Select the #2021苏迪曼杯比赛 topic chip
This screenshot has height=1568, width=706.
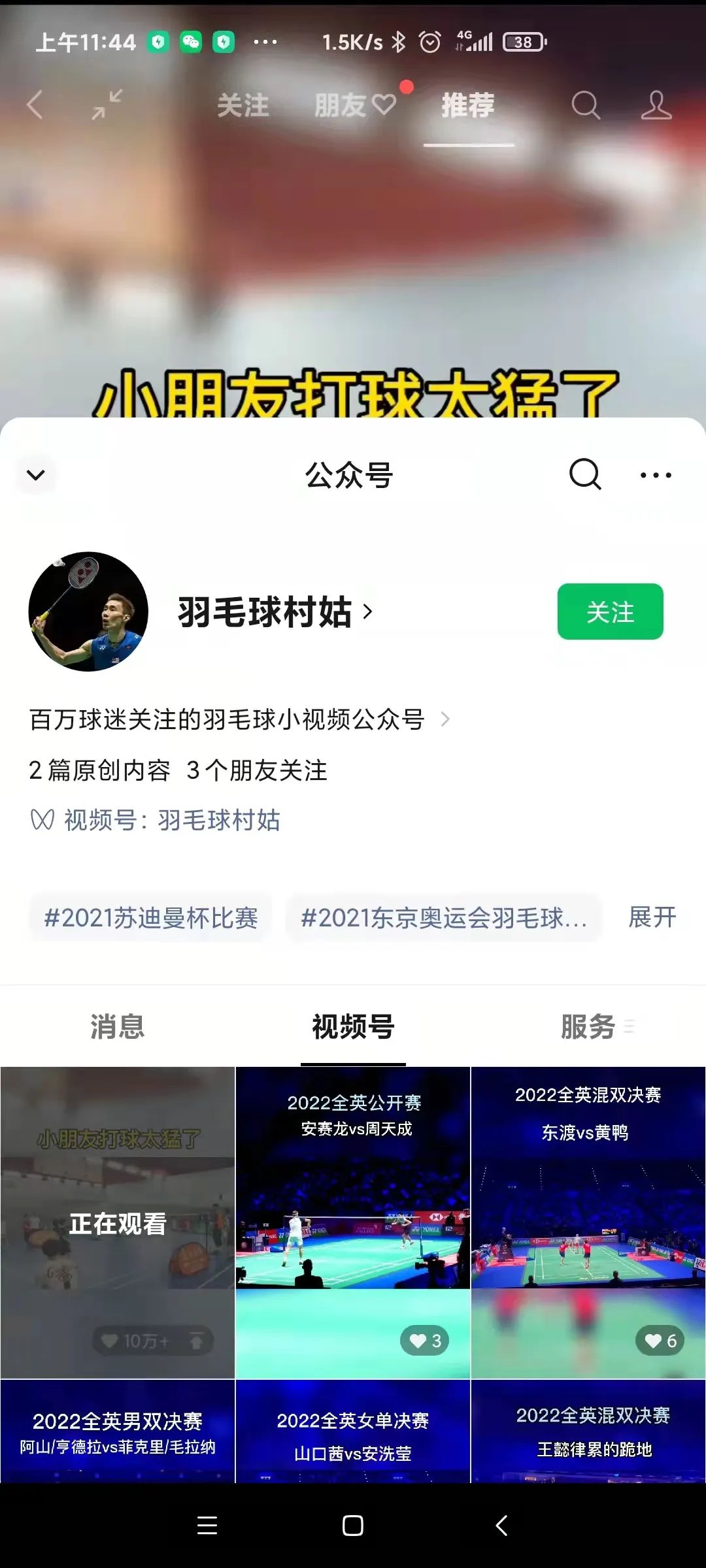tap(150, 918)
